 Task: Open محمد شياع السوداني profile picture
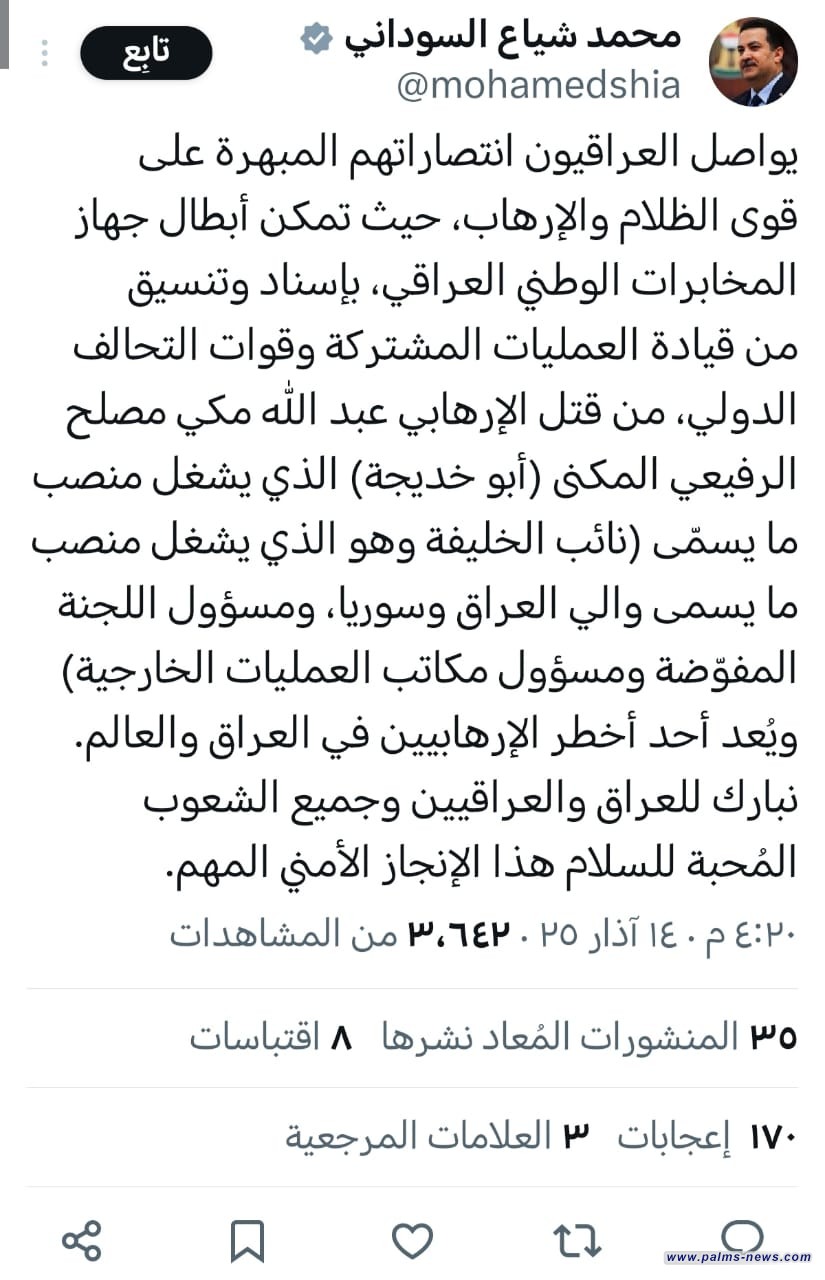pos(753,62)
